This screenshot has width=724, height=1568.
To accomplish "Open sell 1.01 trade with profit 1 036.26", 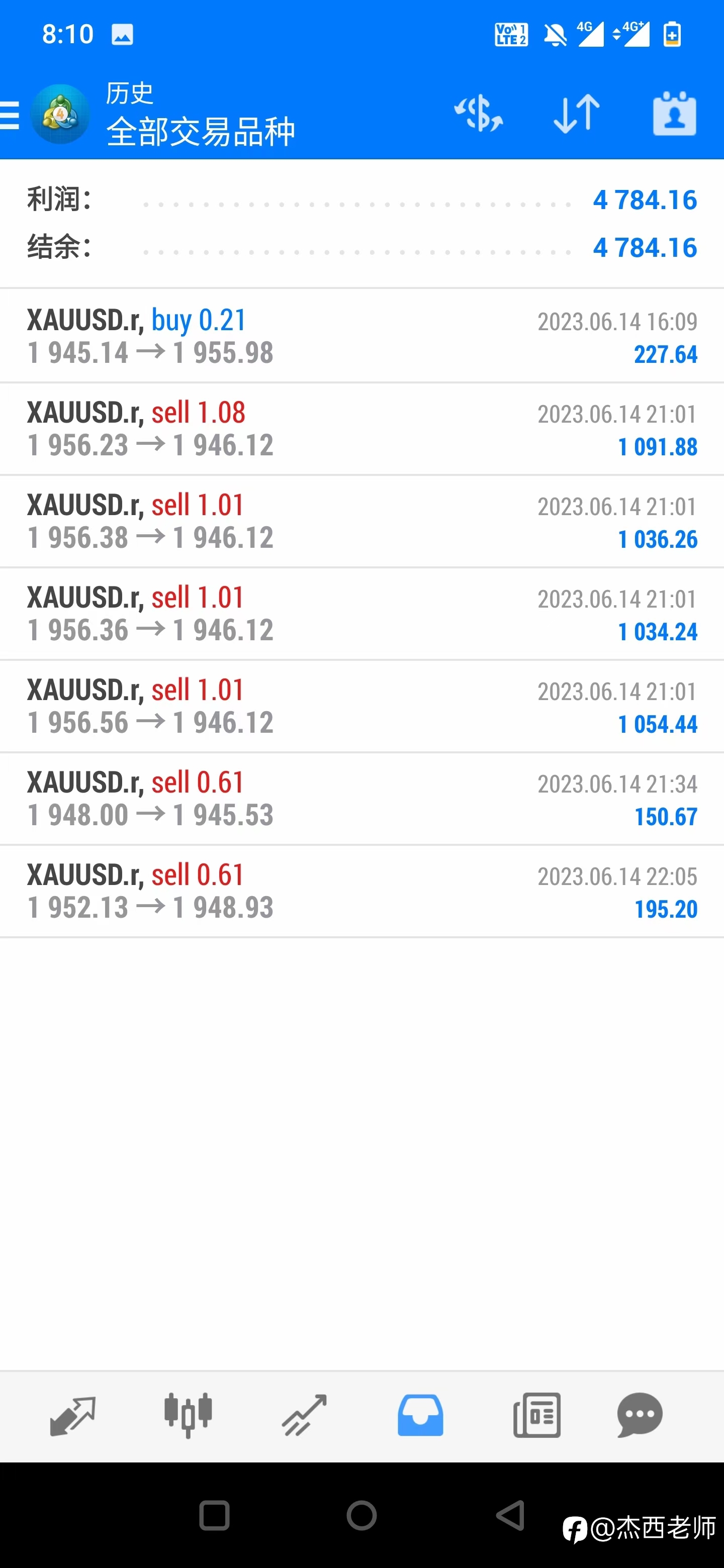I will pyautogui.click(x=361, y=521).
